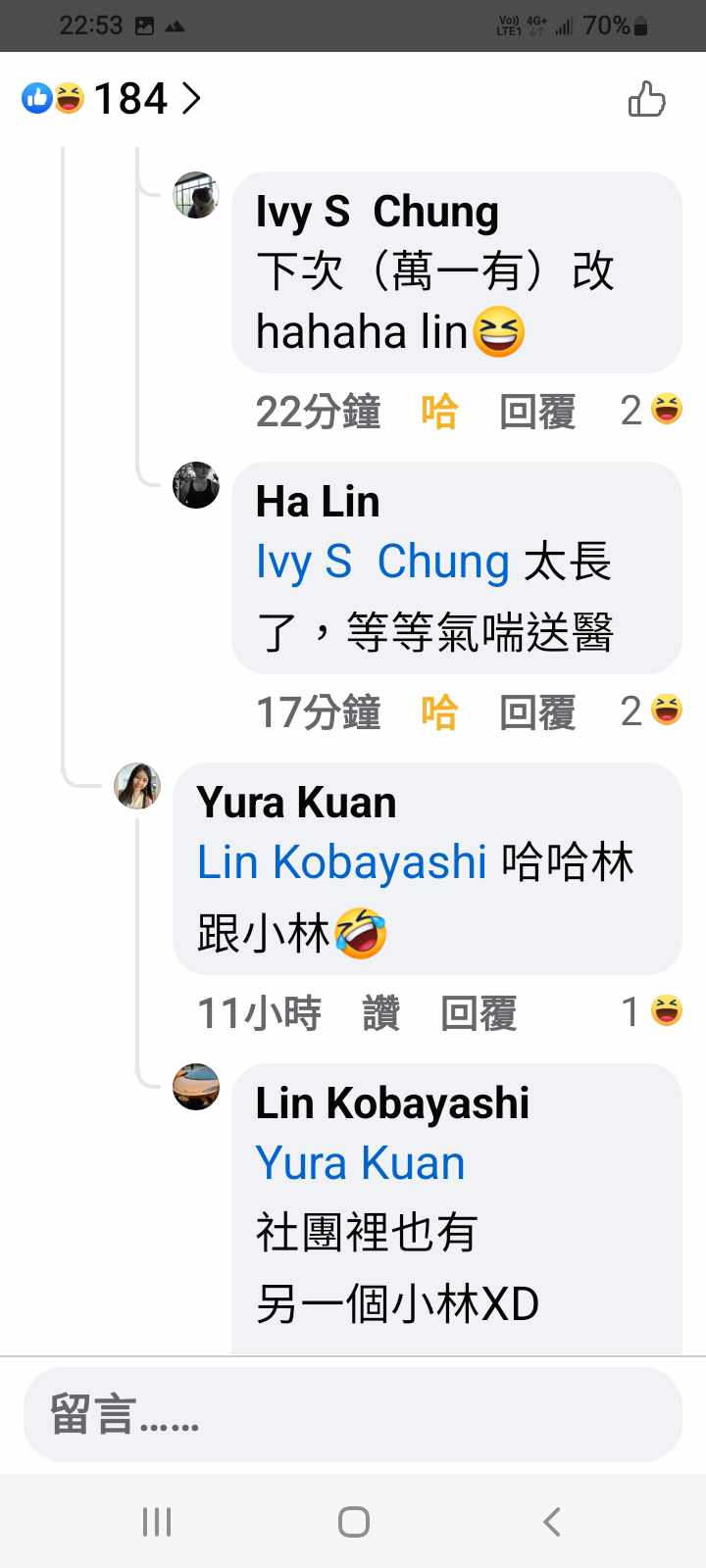
Task: Open the 184 reactions list
Action: point(112,99)
